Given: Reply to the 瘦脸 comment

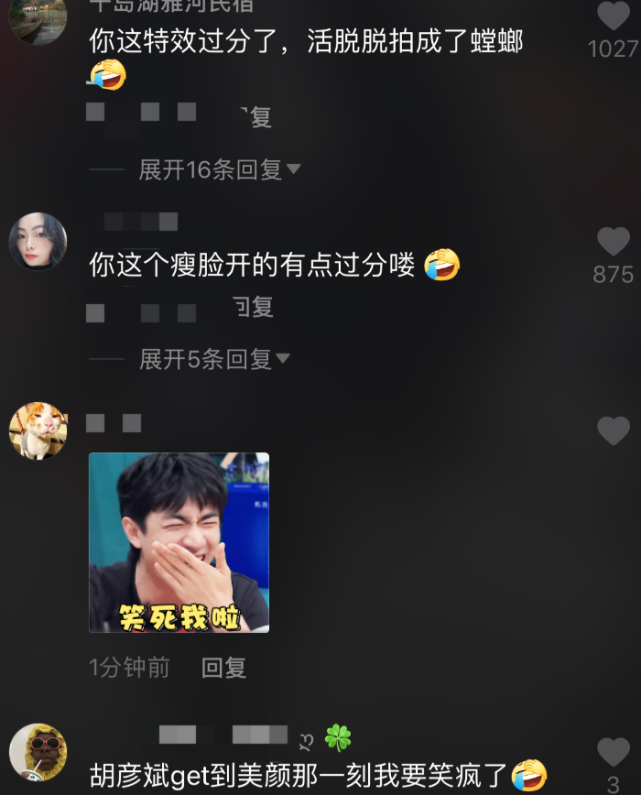Looking at the screenshot, I should [253, 307].
